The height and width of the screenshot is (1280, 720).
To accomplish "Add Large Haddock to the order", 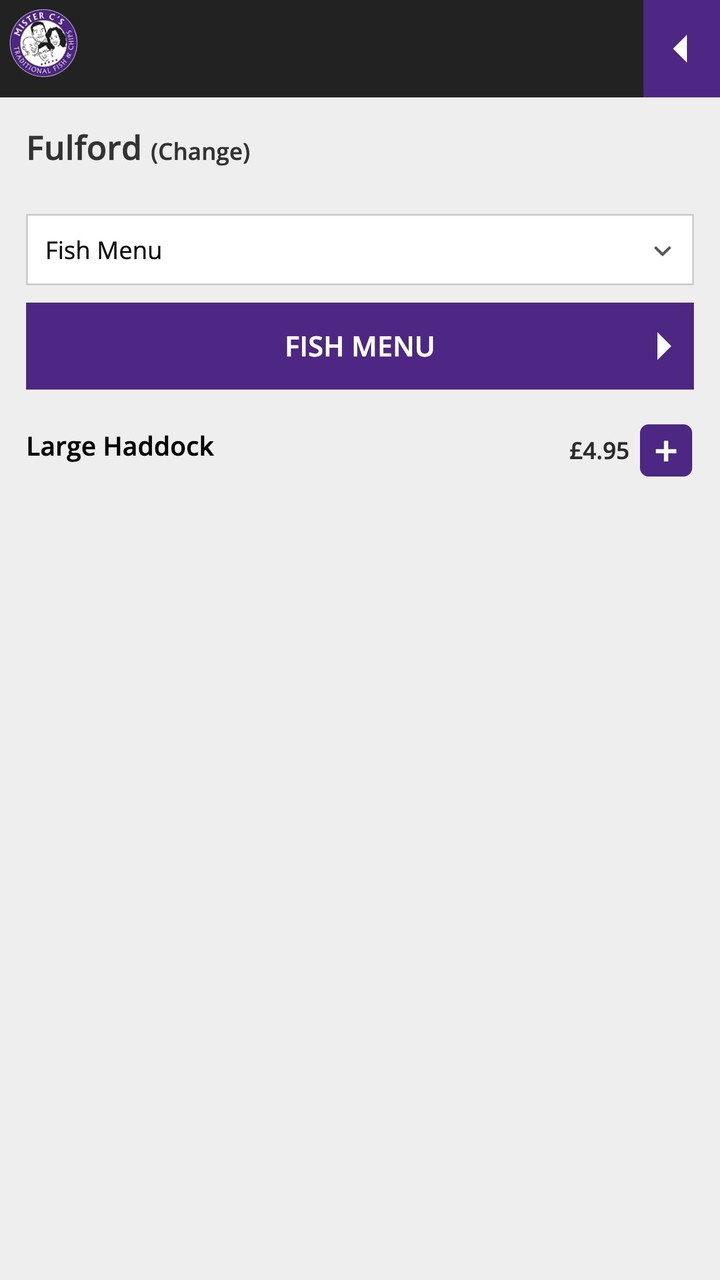I will click(x=666, y=451).
